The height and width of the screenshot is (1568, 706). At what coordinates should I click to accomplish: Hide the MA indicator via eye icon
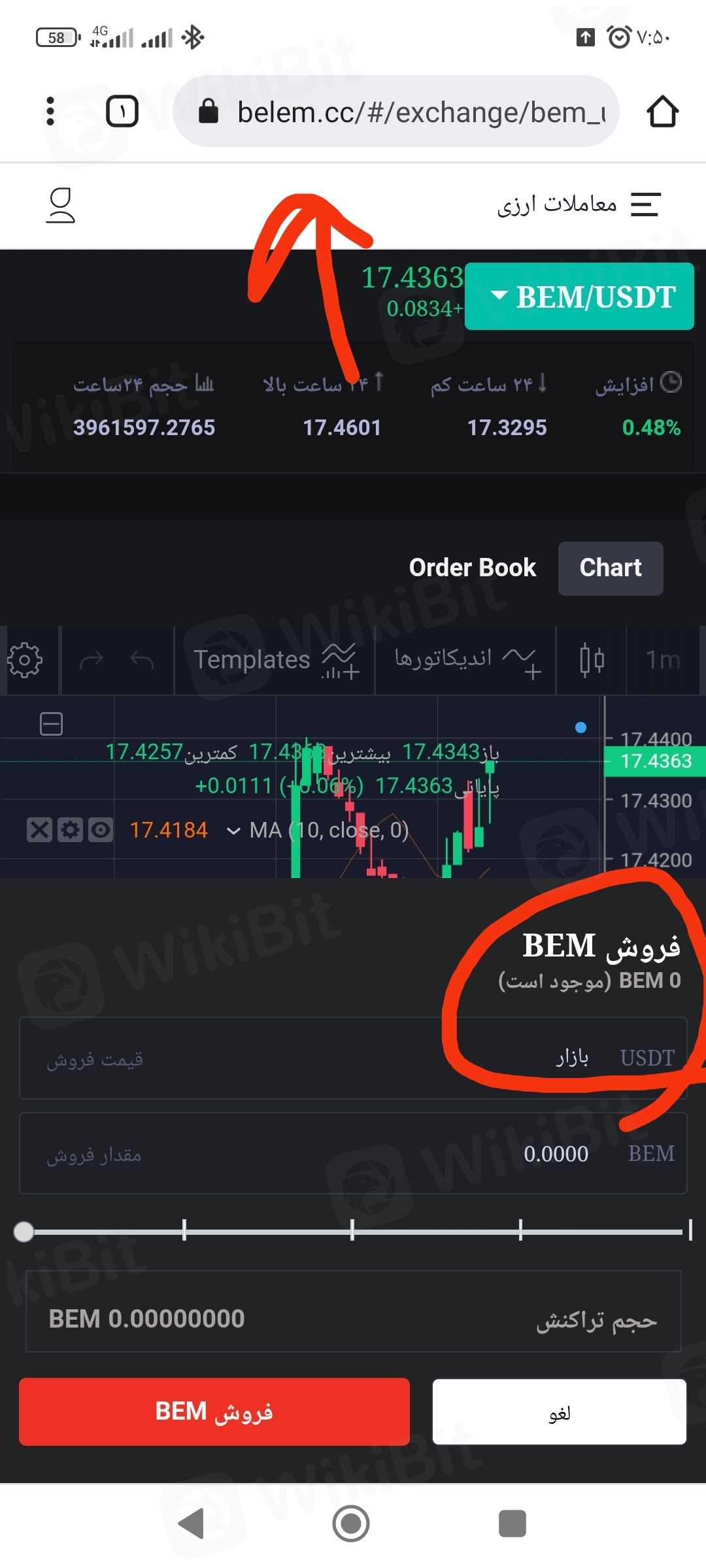tap(101, 830)
